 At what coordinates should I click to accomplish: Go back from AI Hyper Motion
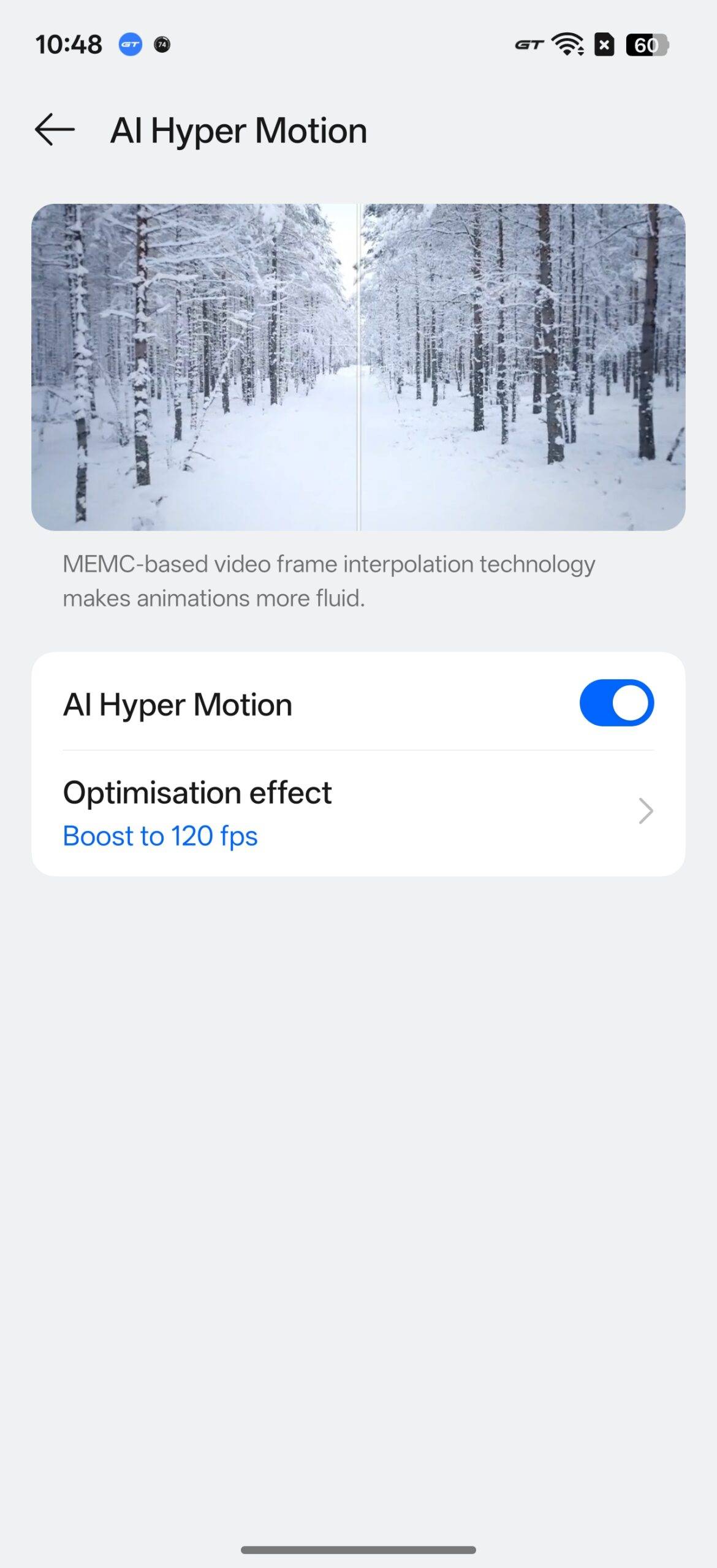click(55, 130)
